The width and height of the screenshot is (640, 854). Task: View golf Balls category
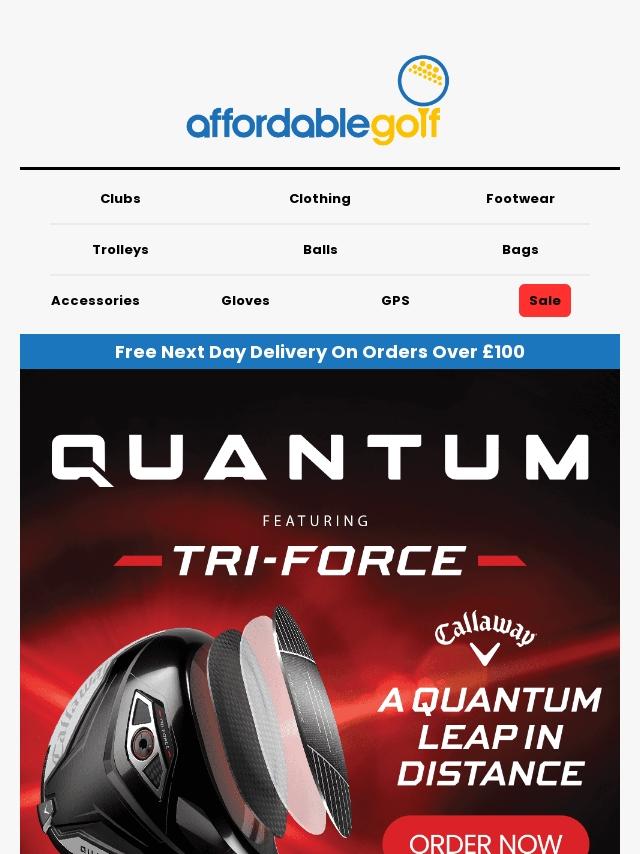point(320,249)
